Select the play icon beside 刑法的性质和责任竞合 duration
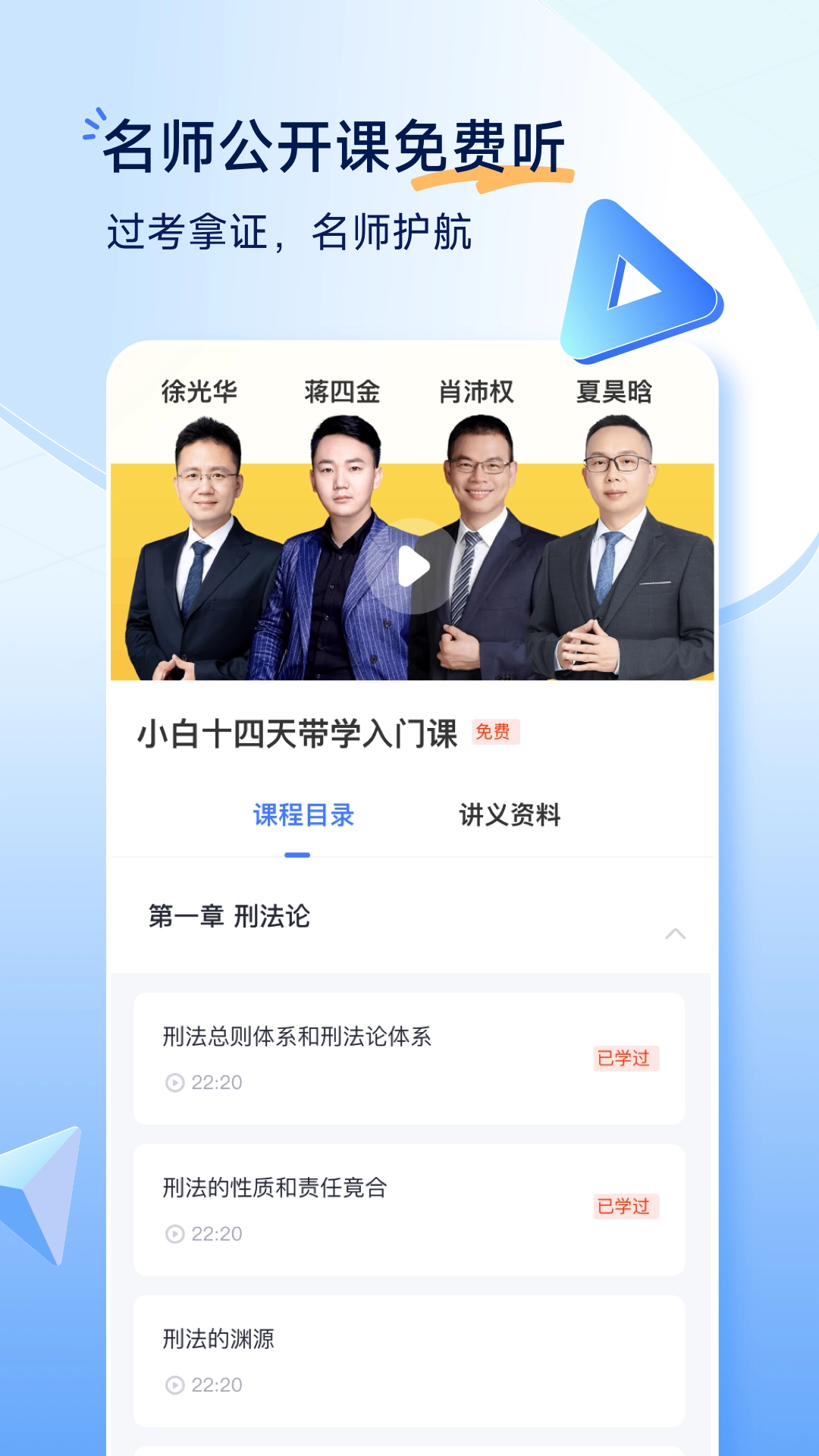 click(x=175, y=1235)
